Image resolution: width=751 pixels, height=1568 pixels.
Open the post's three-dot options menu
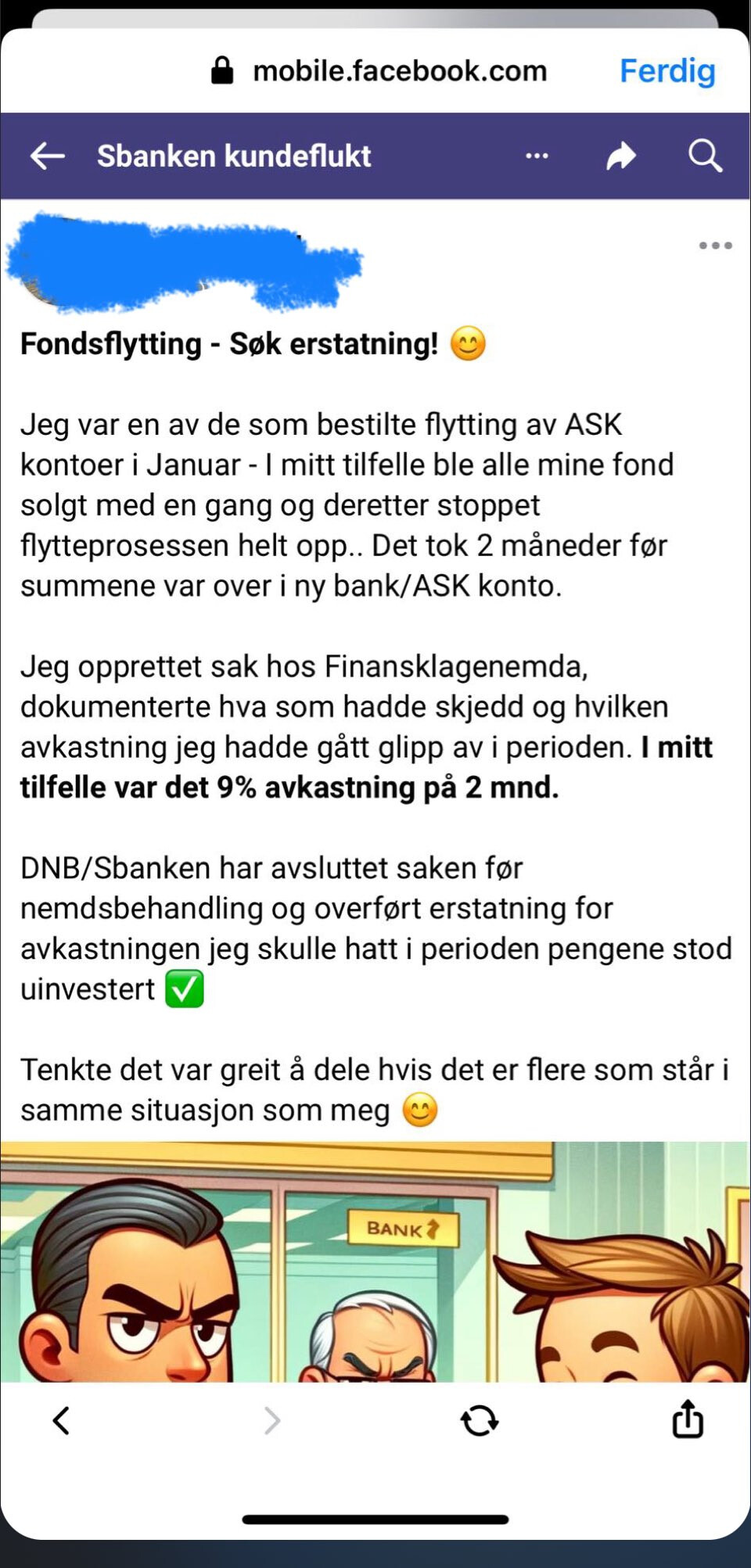pyautogui.click(x=715, y=246)
